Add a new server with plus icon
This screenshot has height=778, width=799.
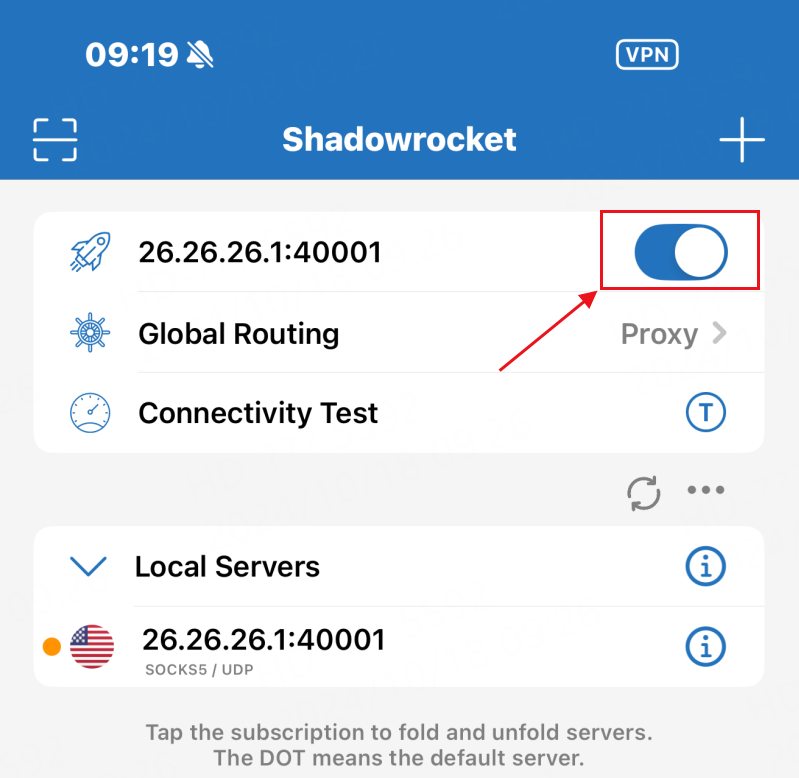pos(741,140)
